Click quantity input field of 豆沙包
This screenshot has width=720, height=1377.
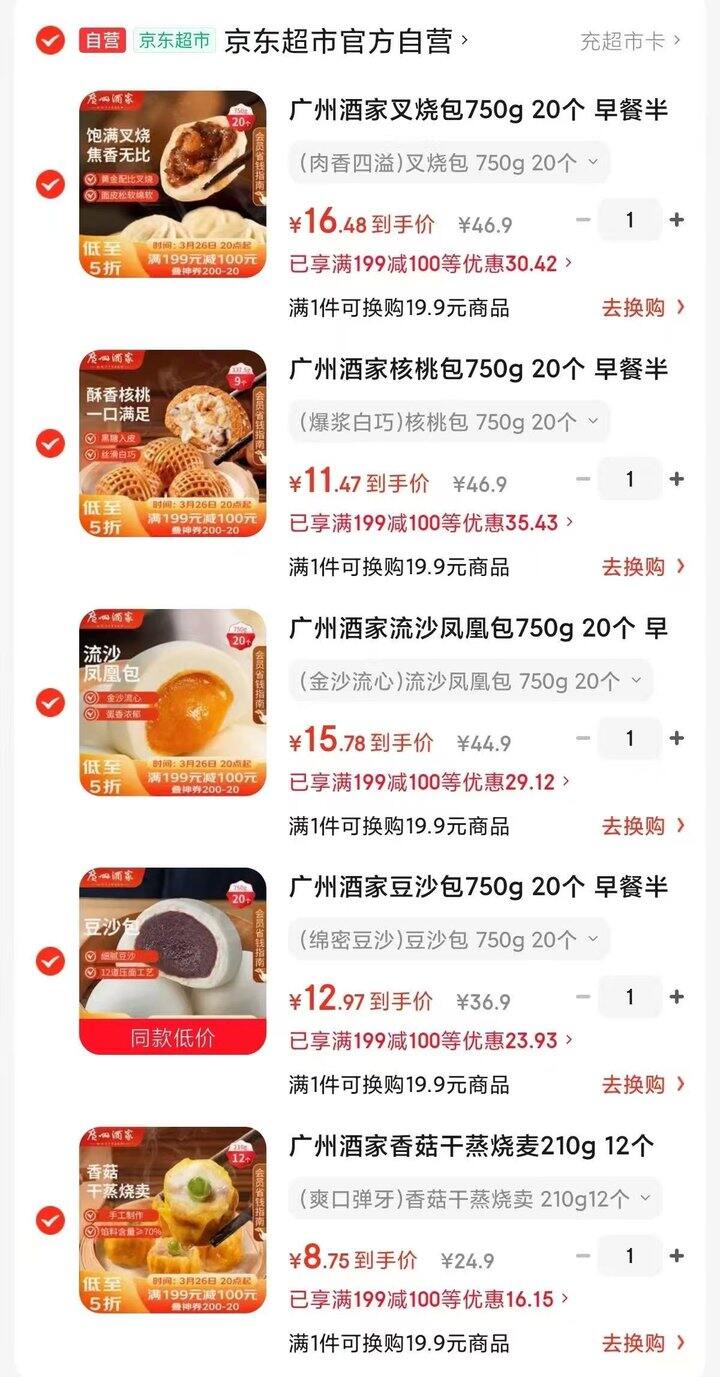630,997
